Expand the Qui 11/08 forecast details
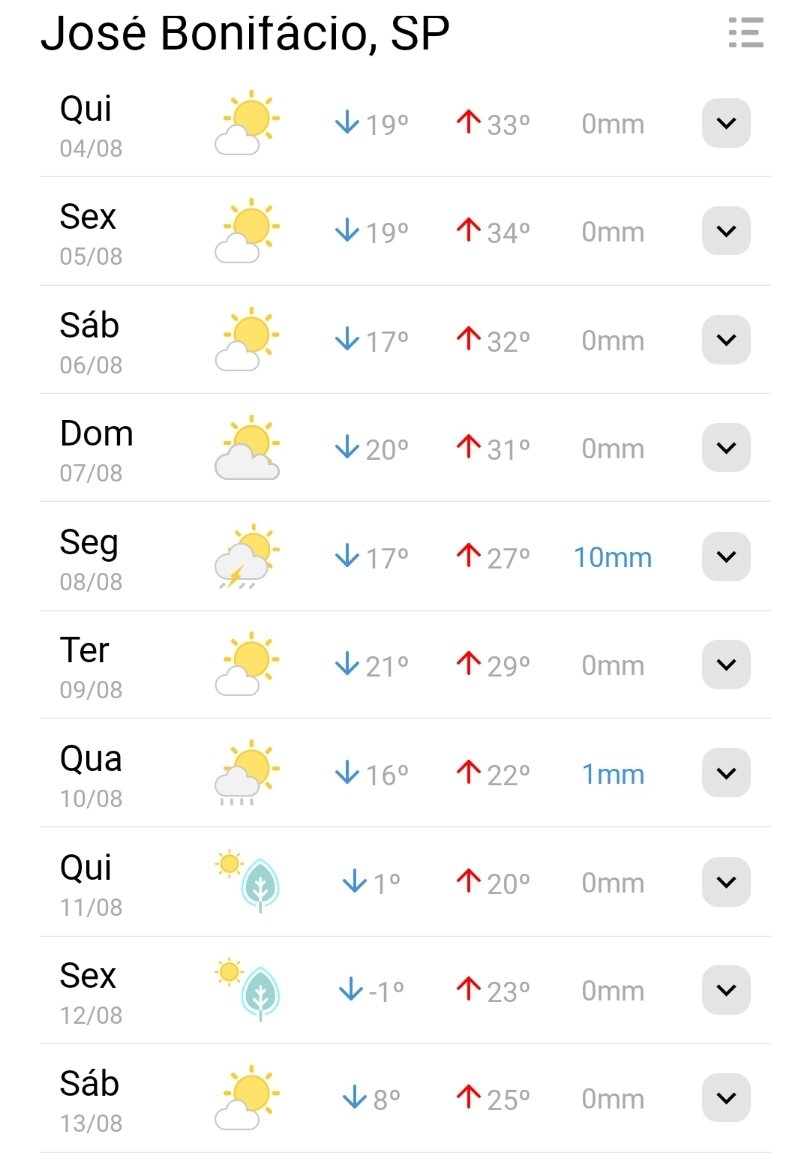Image resolution: width=810 pixels, height=1153 pixels. pos(726,883)
